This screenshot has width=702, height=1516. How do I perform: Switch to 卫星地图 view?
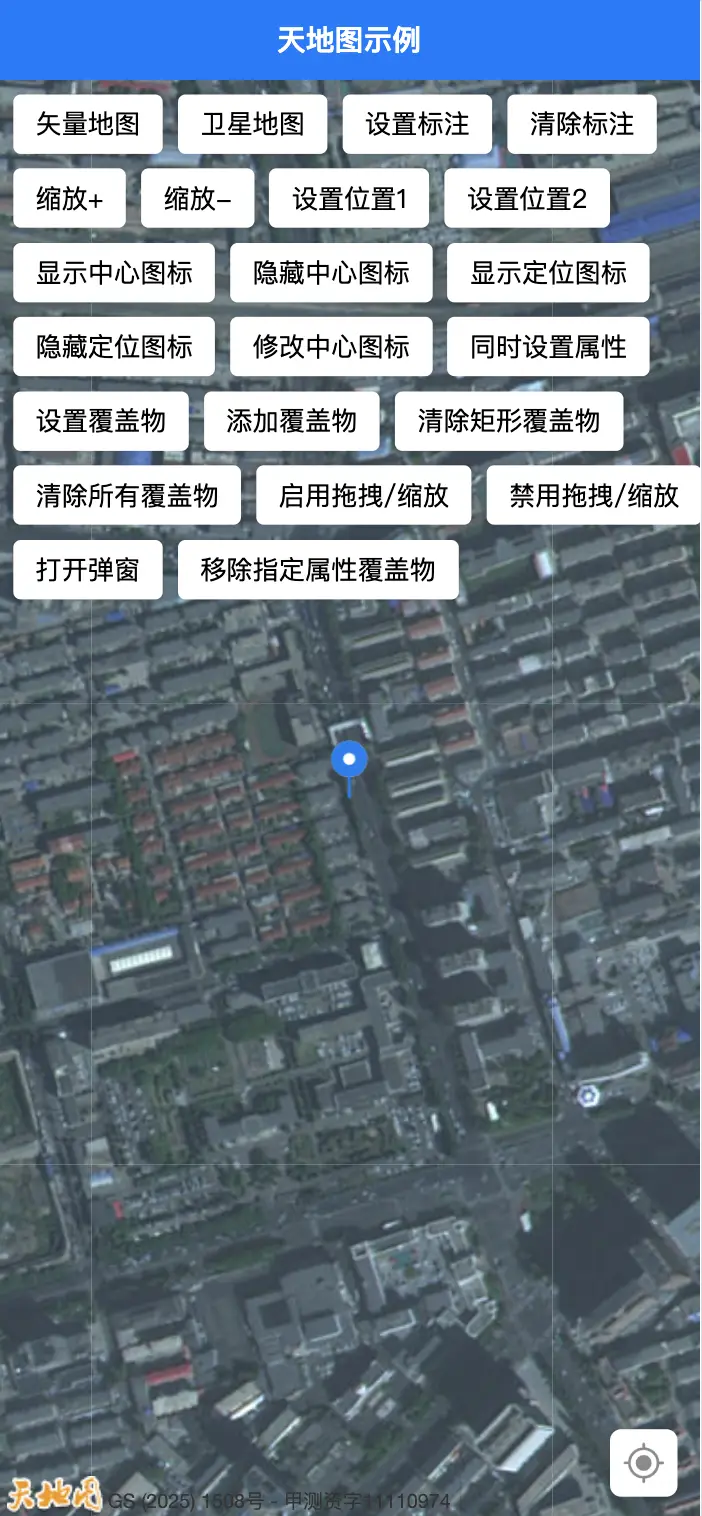(x=253, y=125)
